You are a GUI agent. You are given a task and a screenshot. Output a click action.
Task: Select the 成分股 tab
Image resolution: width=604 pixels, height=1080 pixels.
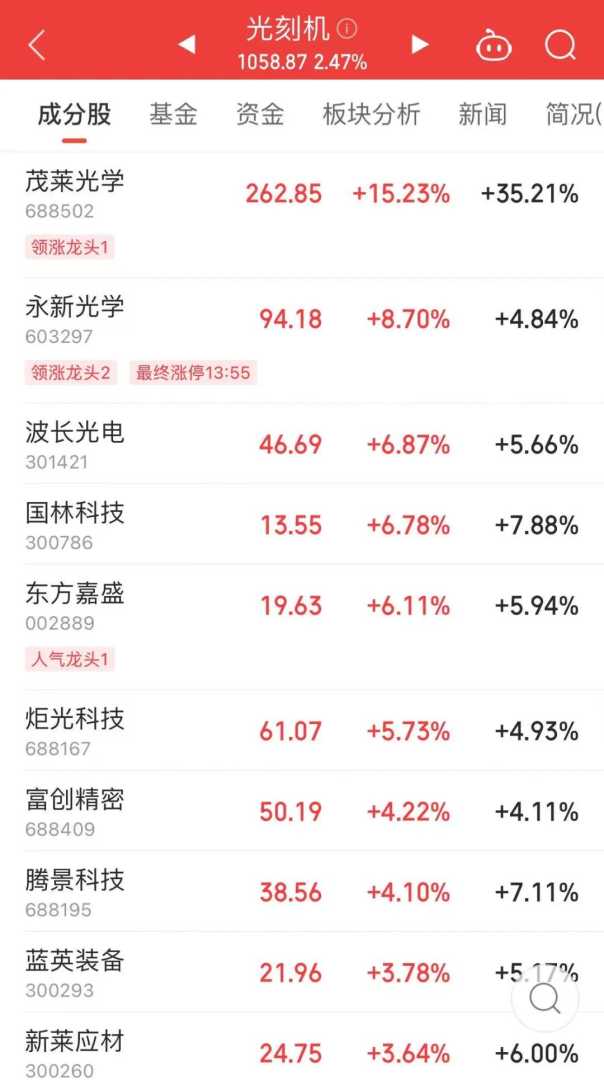[x=74, y=114]
